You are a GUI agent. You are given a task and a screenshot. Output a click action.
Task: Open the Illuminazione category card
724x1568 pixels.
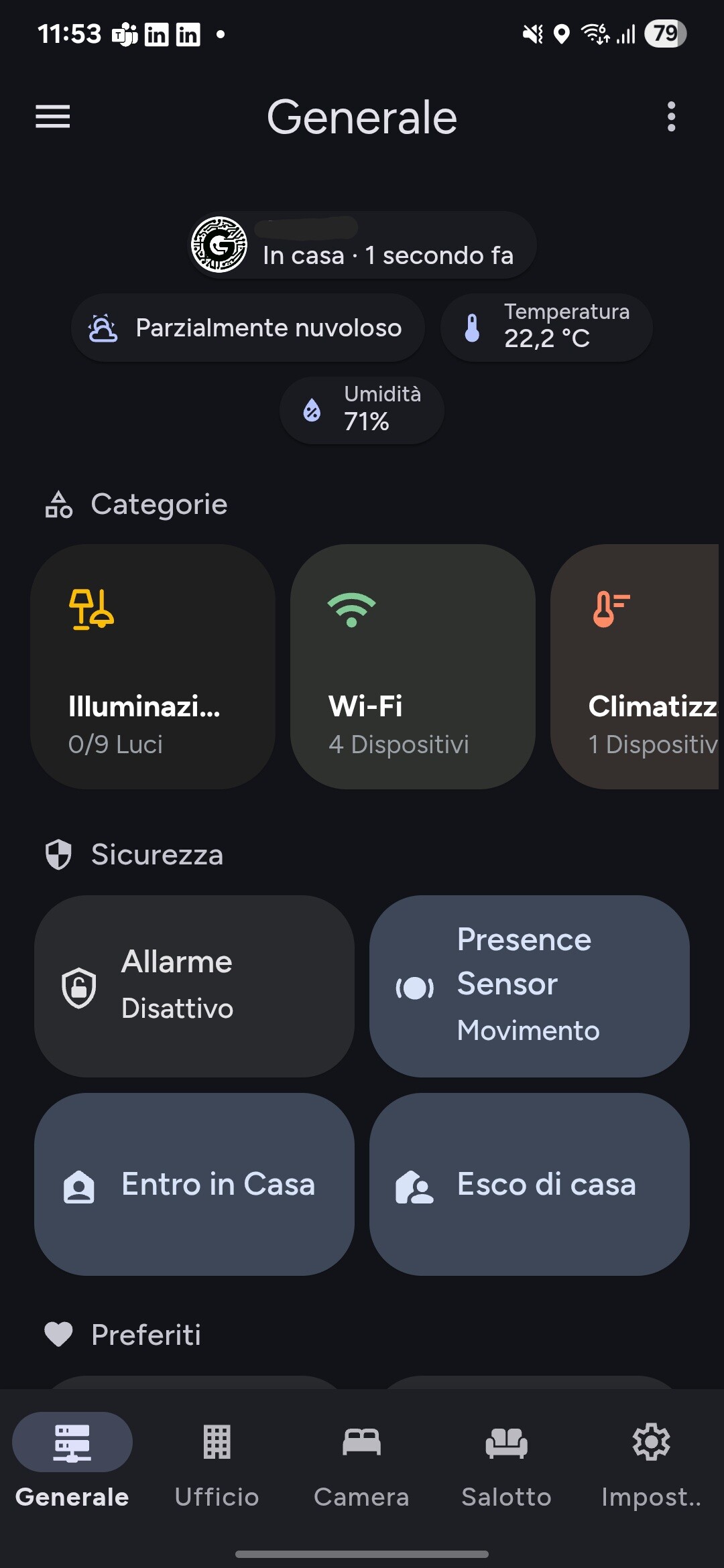tap(153, 667)
